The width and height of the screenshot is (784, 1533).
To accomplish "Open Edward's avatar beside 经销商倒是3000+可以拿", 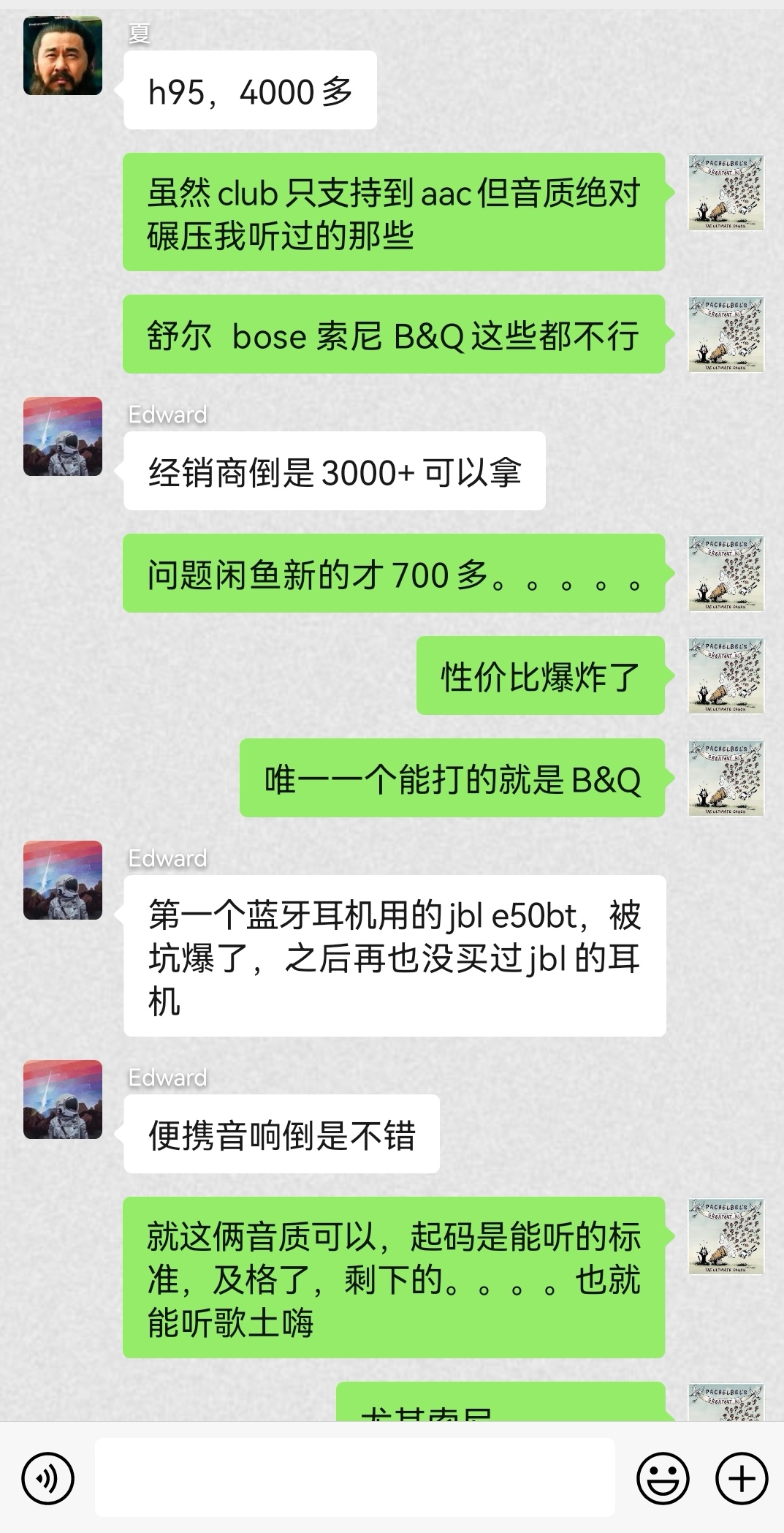I will click(x=63, y=436).
